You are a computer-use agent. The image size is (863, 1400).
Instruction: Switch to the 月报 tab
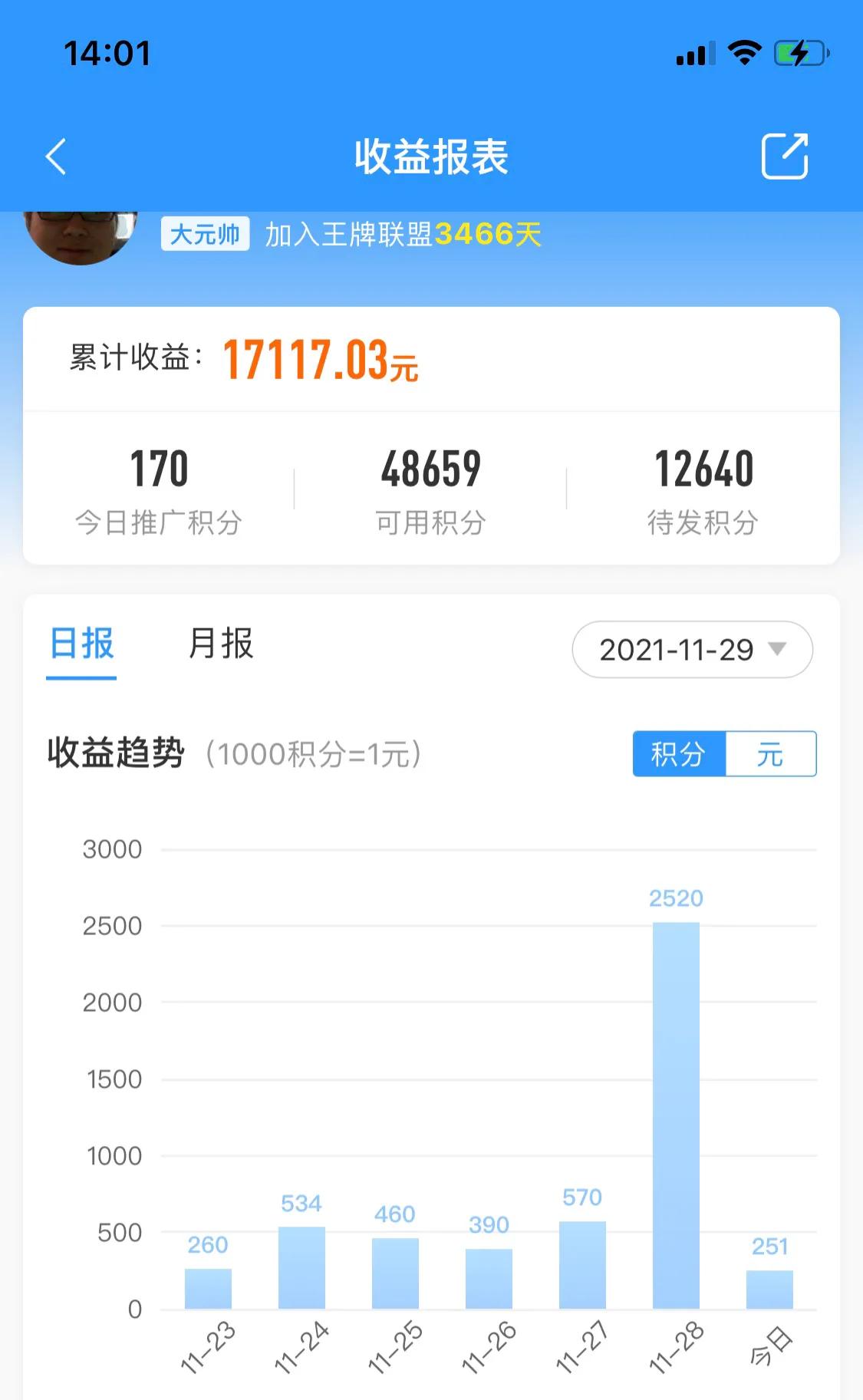tap(221, 643)
